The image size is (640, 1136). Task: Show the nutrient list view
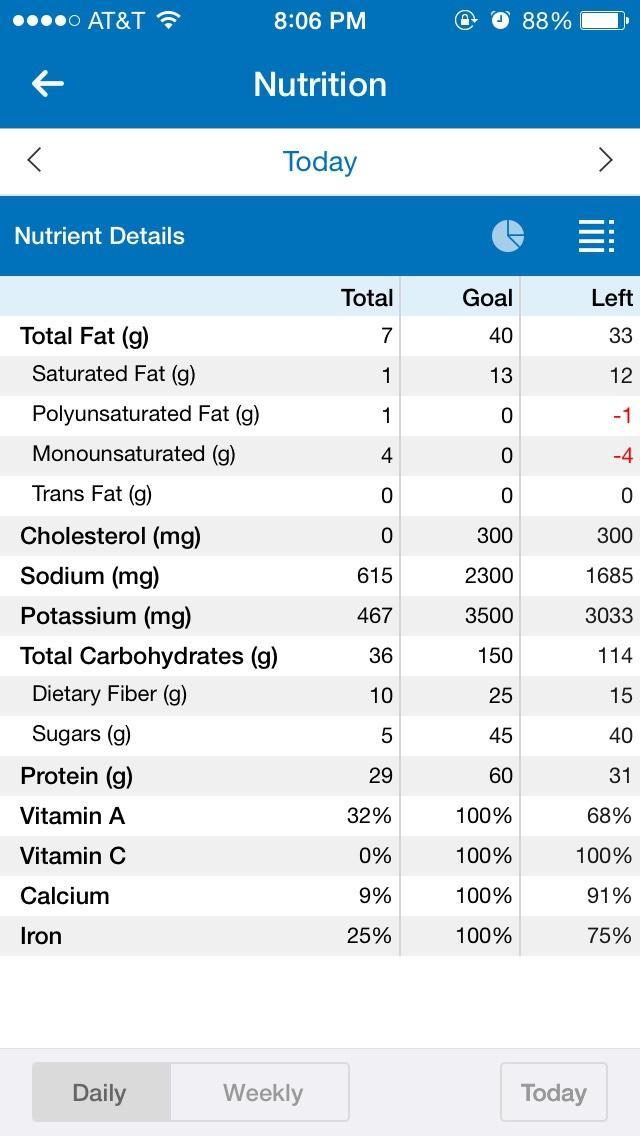(x=596, y=236)
